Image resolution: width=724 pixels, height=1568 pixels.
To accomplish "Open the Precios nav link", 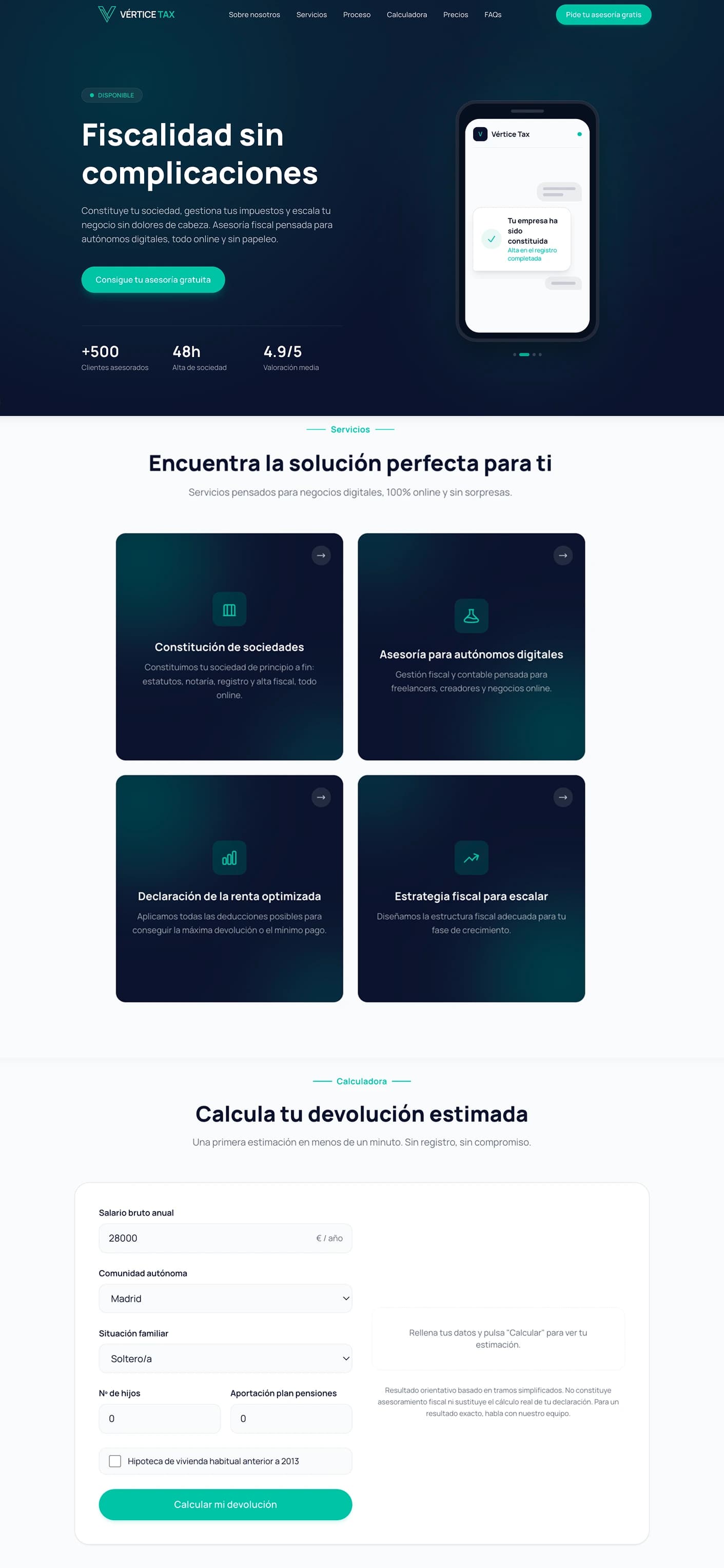I will (456, 14).
